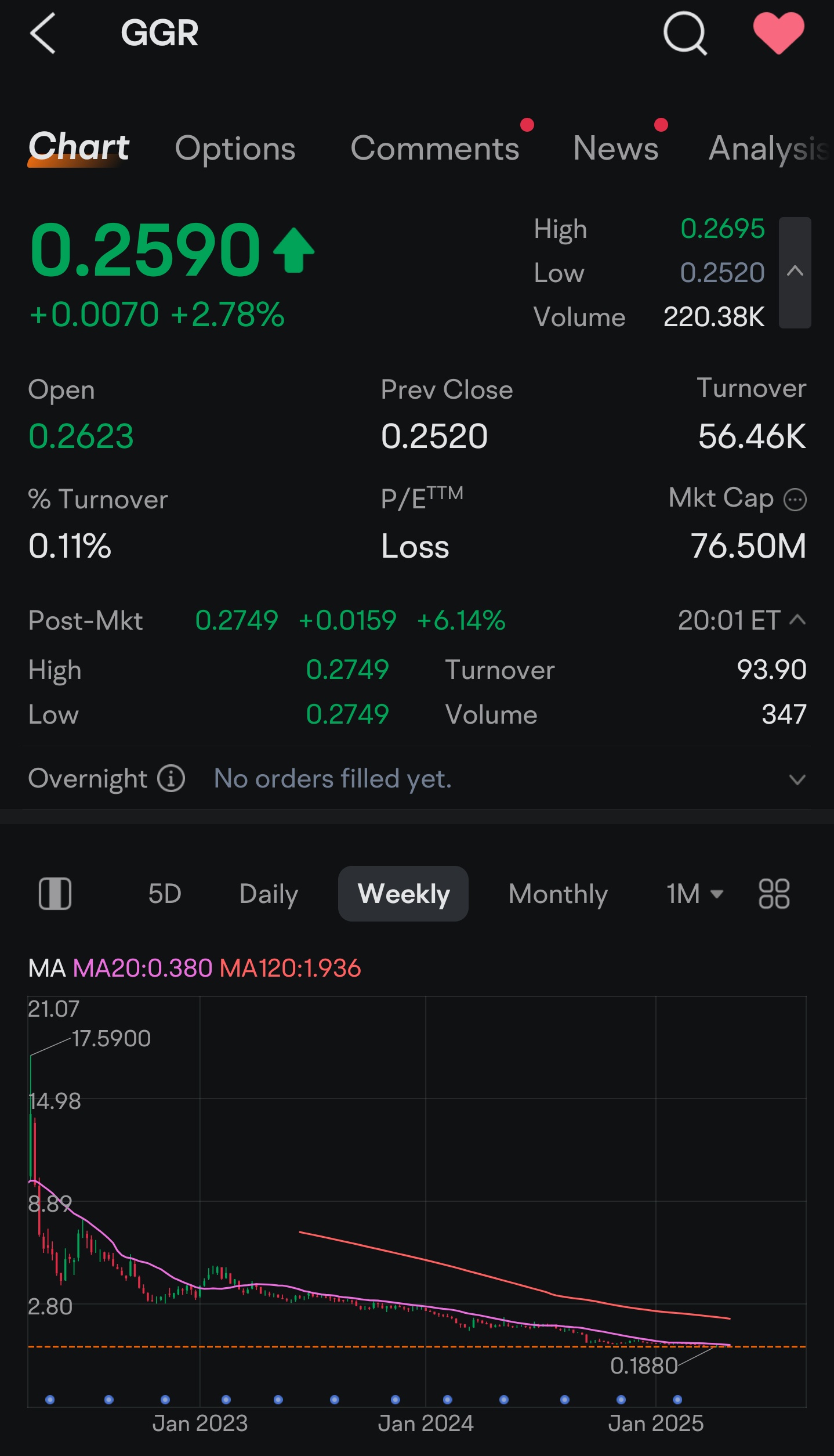
Task: Show Overnight info via the i icon
Action: click(171, 778)
